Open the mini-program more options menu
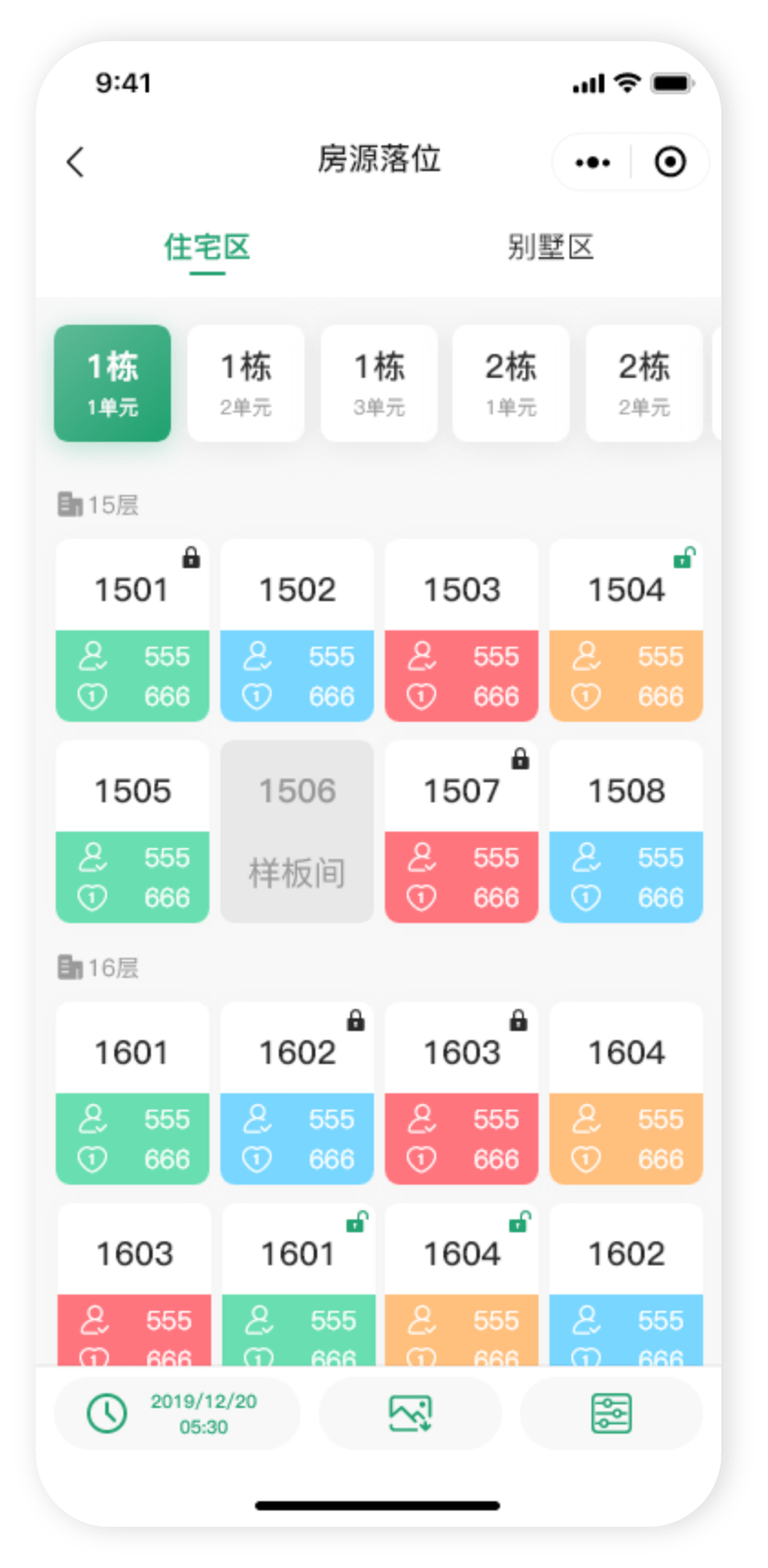This screenshot has width=768, height=1568. (592, 163)
